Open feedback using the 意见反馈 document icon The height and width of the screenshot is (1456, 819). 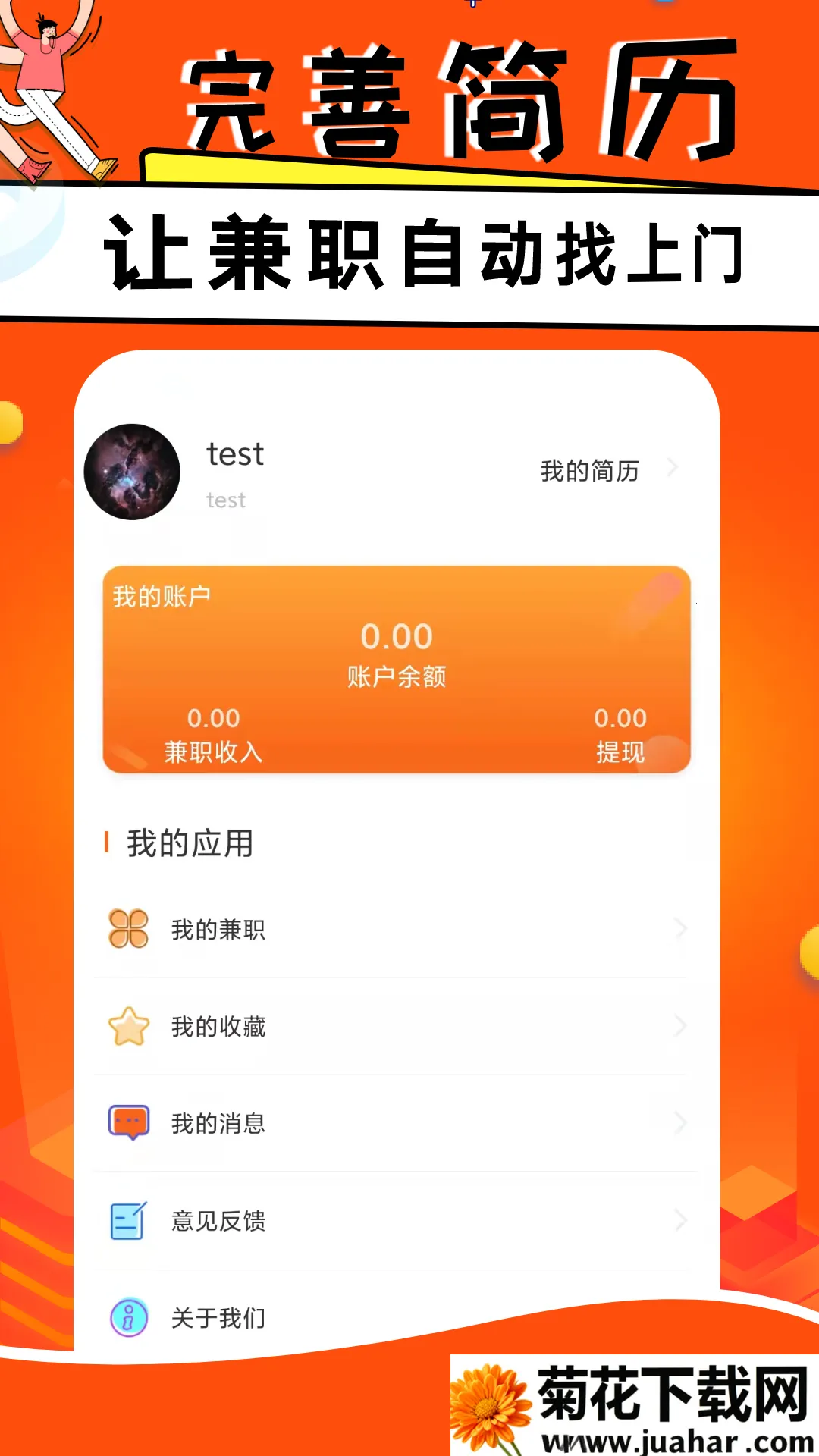[129, 1219]
